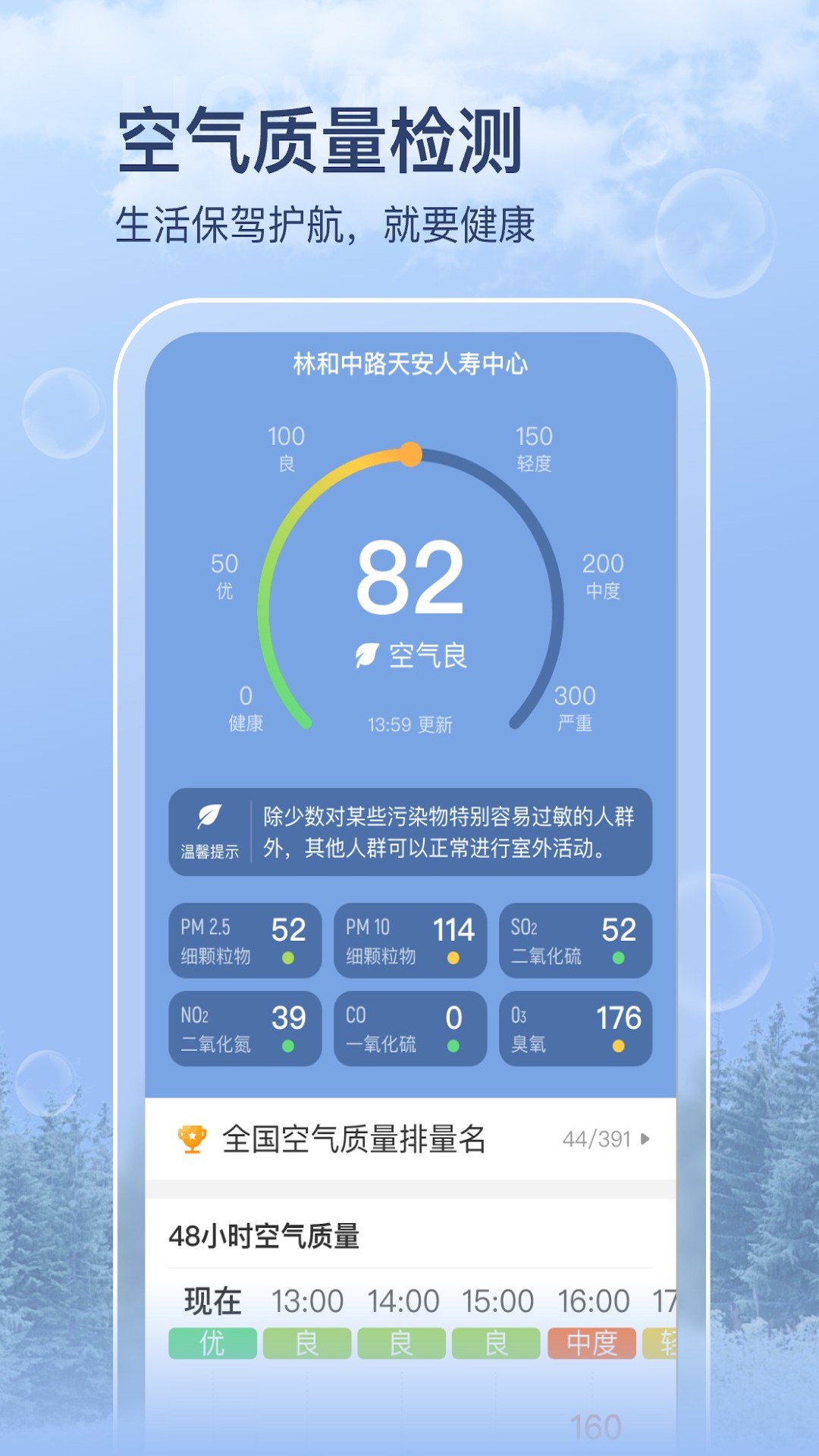Click the green status dot on PM 2.5 card
The image size is (819, 1456).
pos(289,959)
